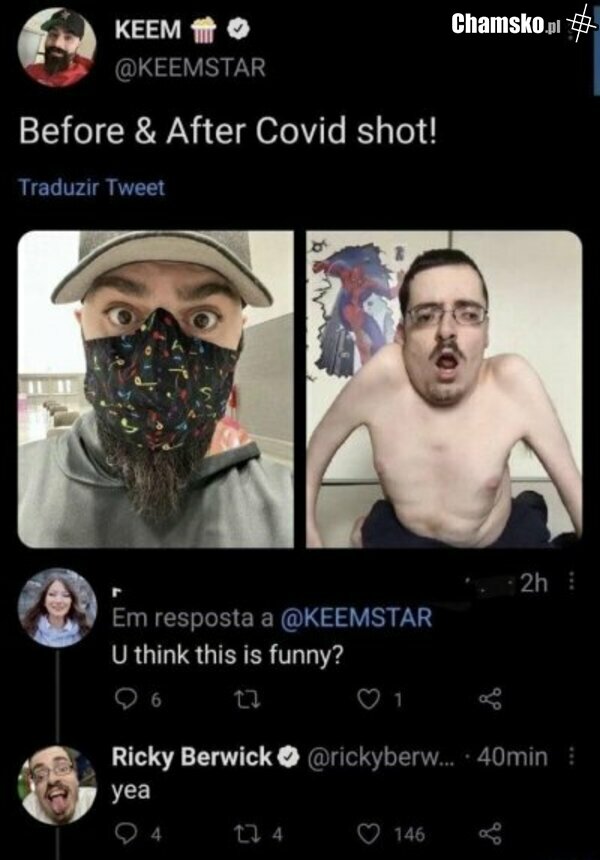Screen dimensions: 600x860
Task: Like Ricky Berwick's 'yea' reply
Action: [372, 833]
